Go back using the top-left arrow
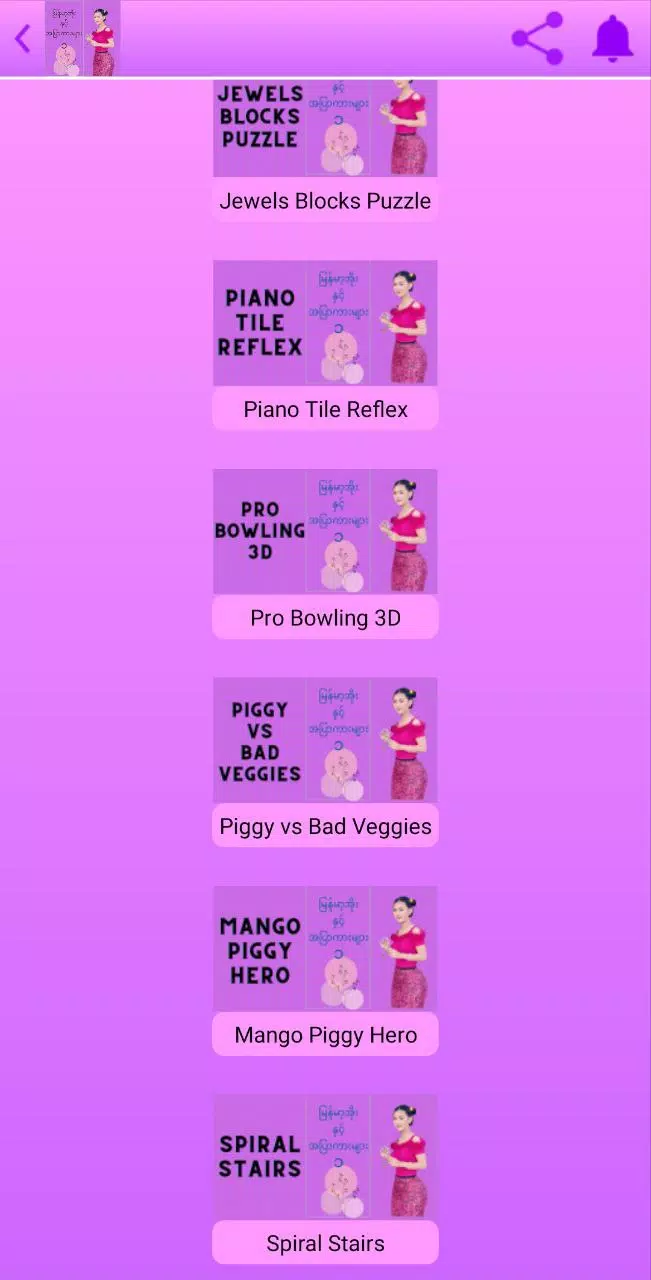The width and height of the screenshot is (651, 1280). click(x=22, y=39)
